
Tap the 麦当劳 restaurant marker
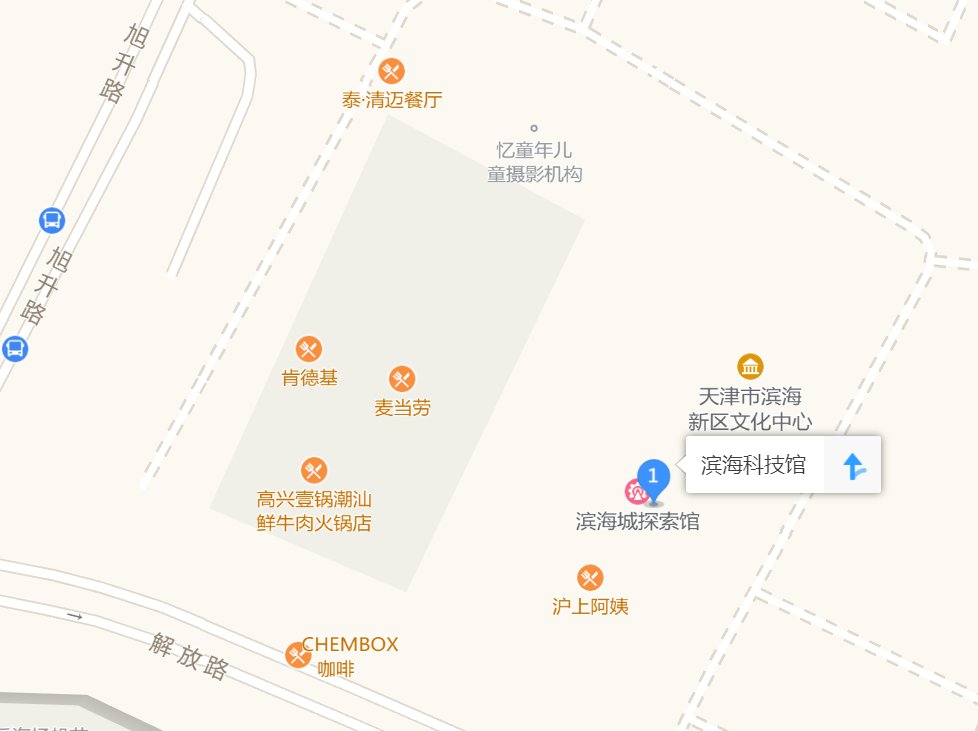click(402, 379)
